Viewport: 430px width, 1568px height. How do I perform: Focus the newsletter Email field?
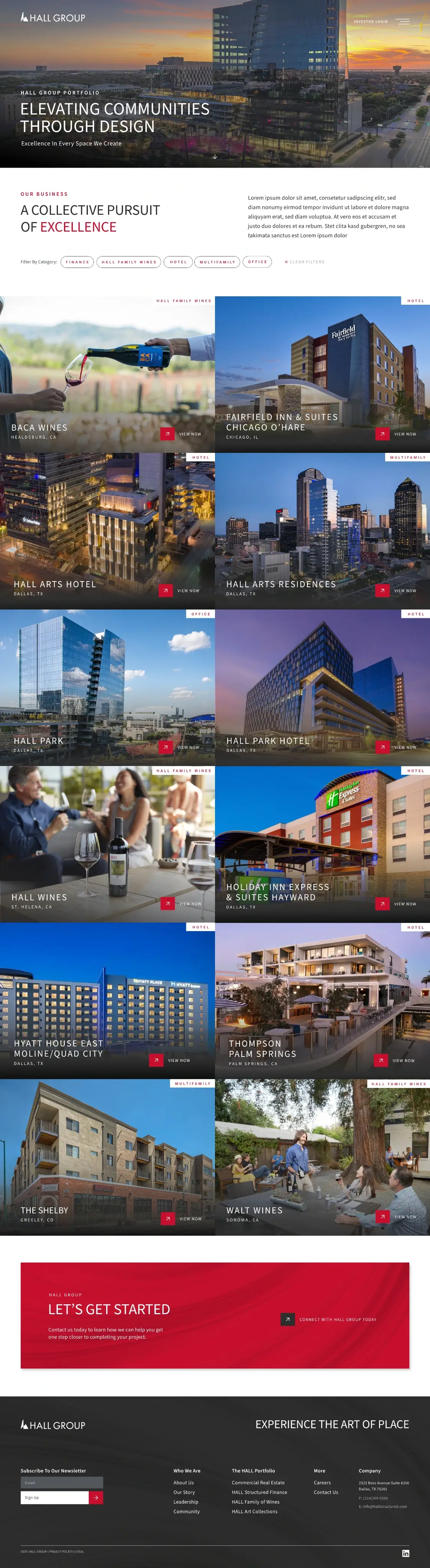point(62,1482)
